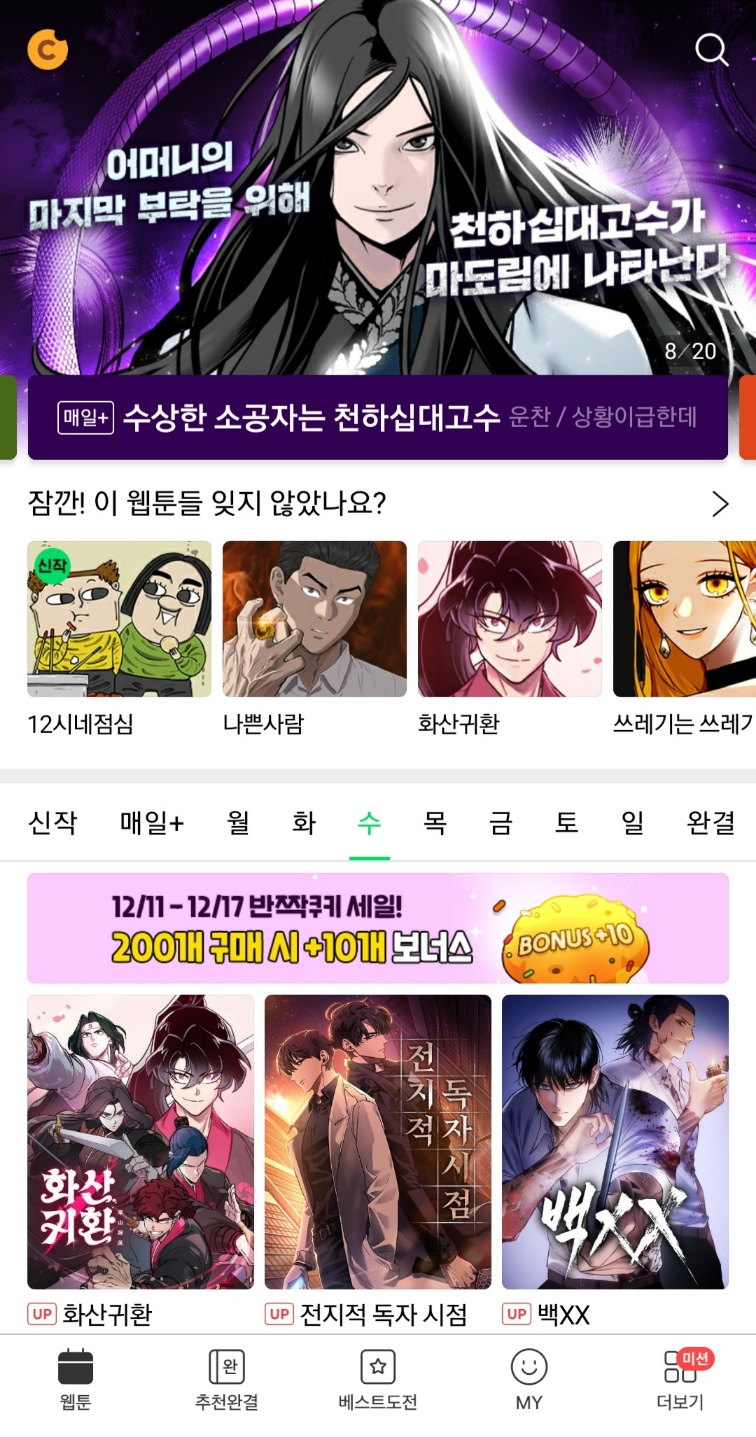
Task: Go to the 베스트도전 section
Action: tap(377, 1380)
